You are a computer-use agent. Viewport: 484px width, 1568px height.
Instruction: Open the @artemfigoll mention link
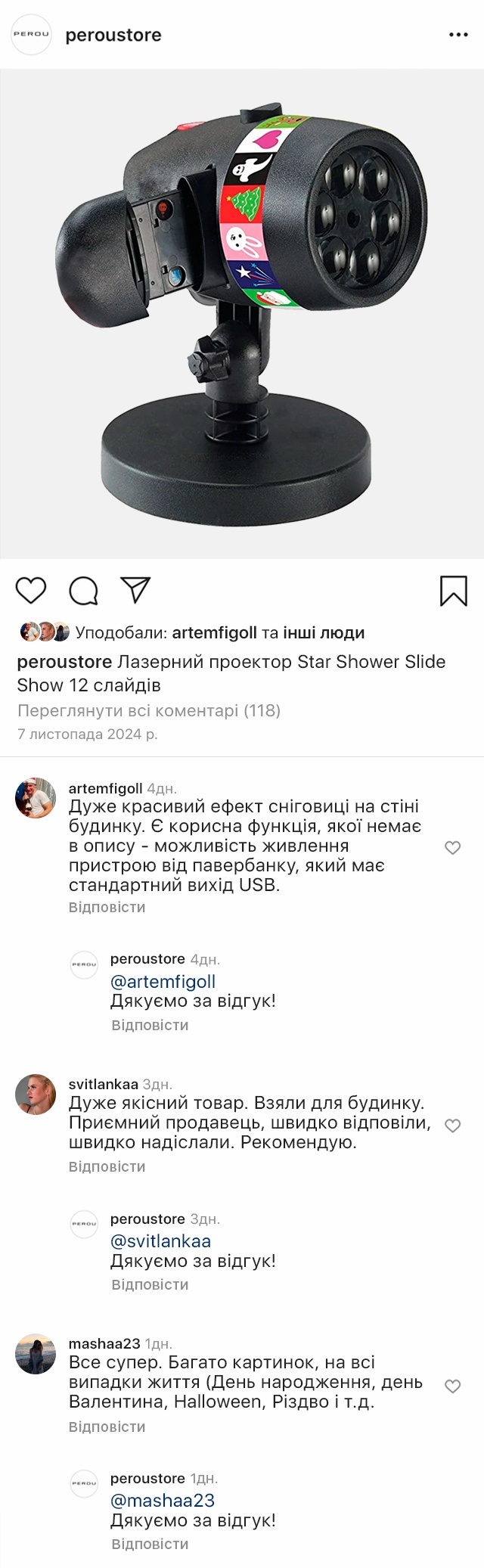point(163,981)
